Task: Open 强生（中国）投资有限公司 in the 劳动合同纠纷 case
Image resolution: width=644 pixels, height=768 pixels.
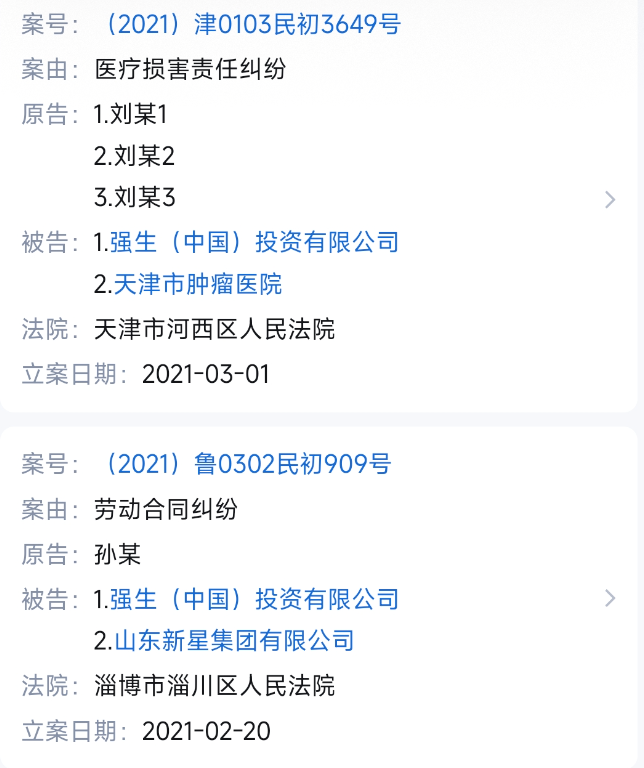Action: pyautogui.click(x=254, y=599)
